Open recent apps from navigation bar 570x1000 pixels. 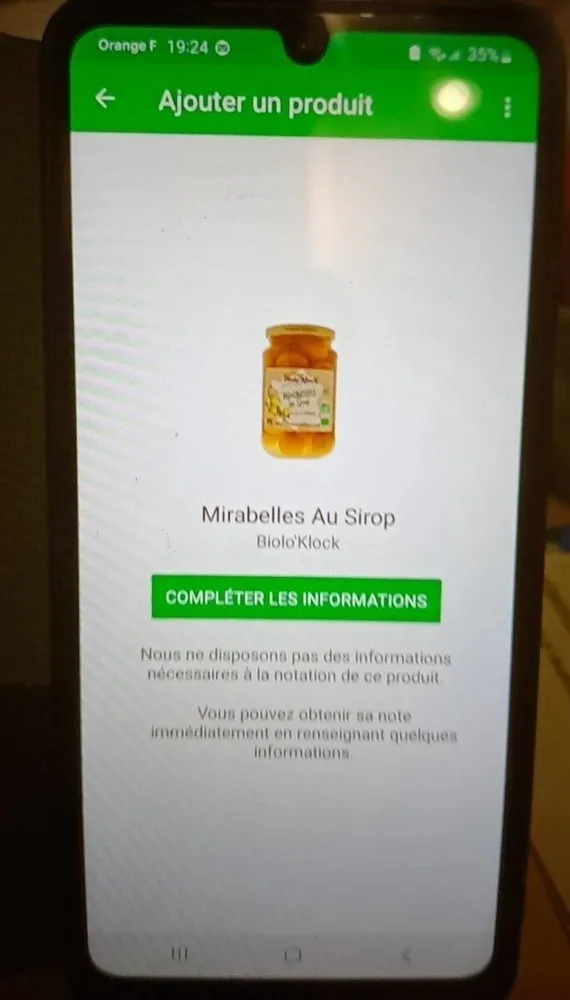(x=179, y=953)
